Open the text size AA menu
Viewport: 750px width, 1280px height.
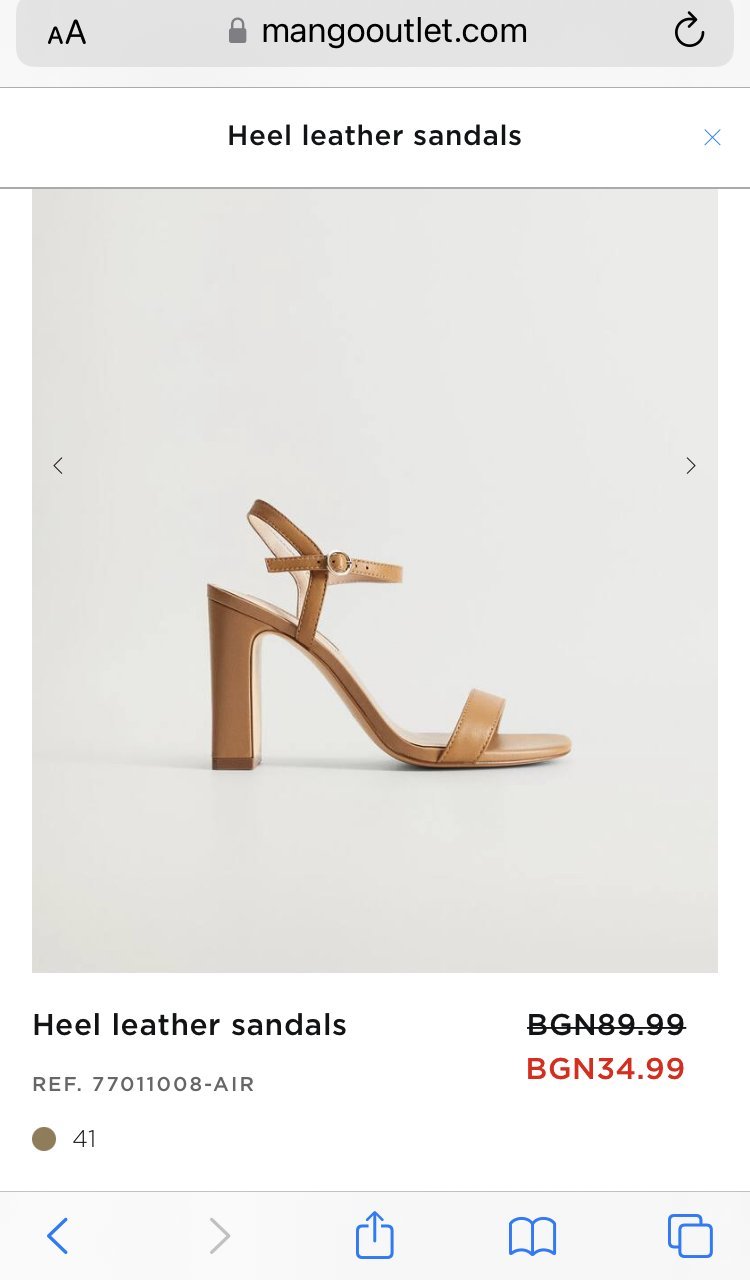[x=67, y=33]
